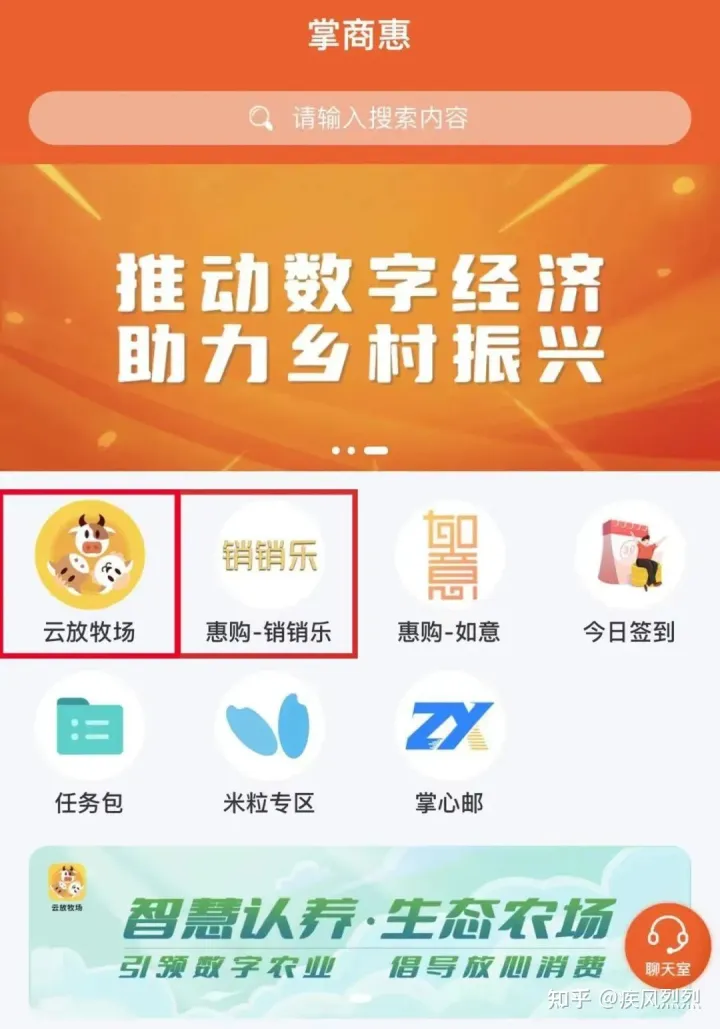Tap the search box at the top
This screenshot has width=720, height=1029.
click(360, 118)
